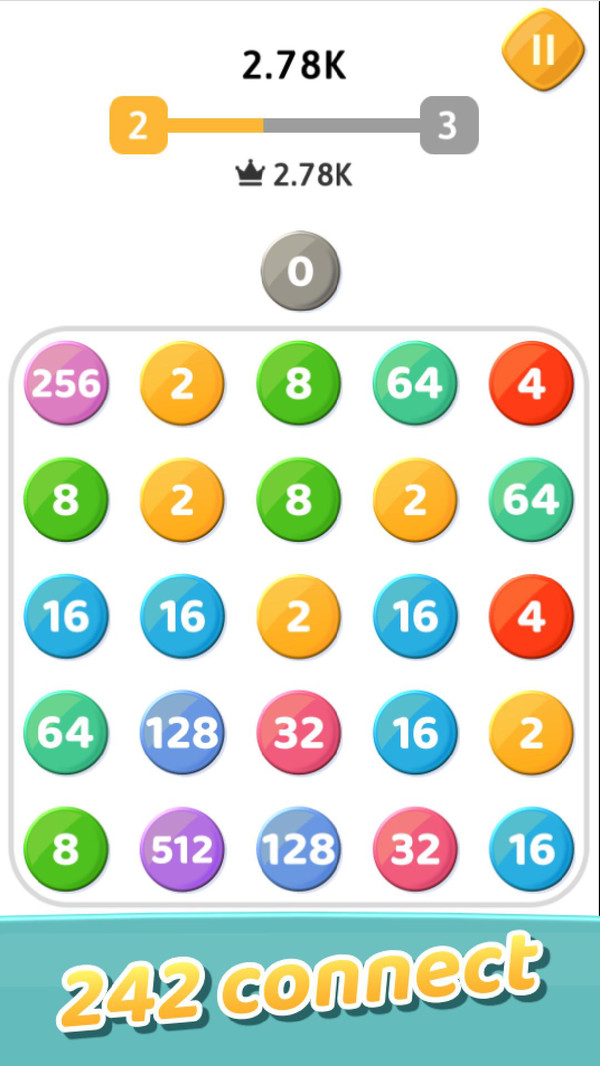Tap the pink 256 ball

pos(66,384)
